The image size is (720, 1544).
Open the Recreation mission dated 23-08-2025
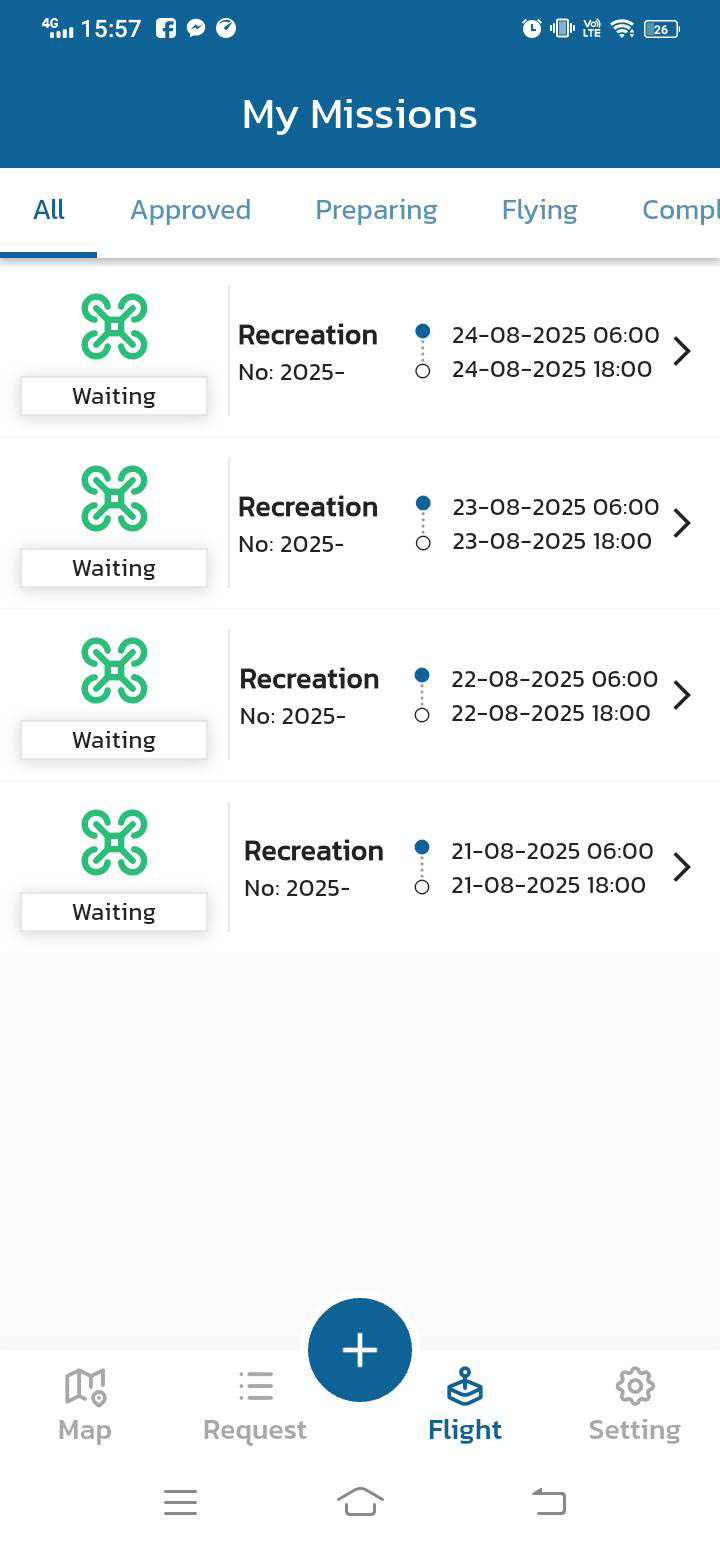point(360,523)
